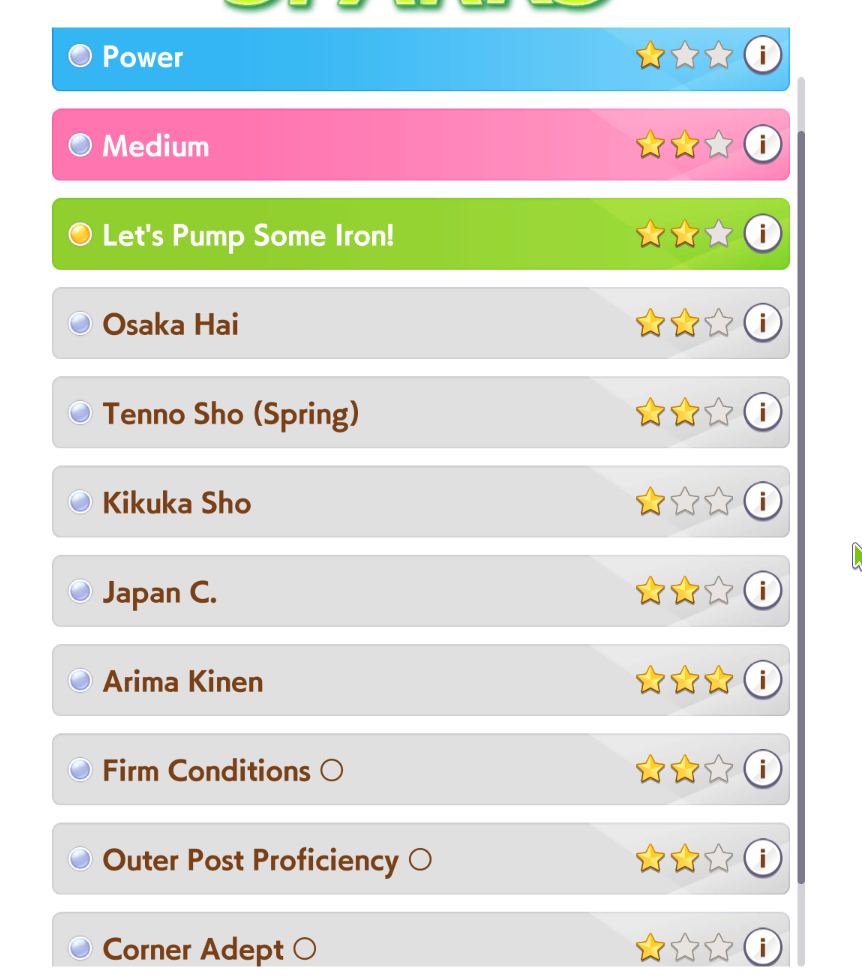
Task: Open info for Outer Post Proficiency
Action: click(762, 858)
